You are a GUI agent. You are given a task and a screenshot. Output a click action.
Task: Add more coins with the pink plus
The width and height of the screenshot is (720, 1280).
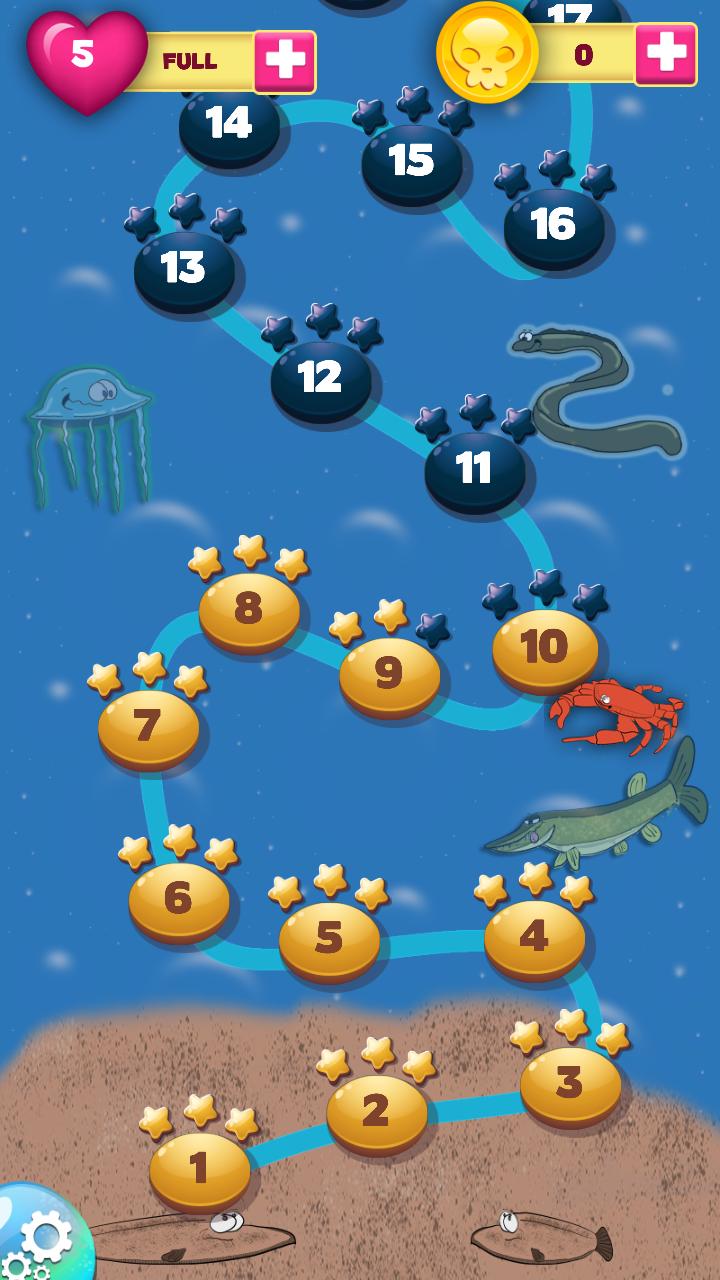[x=665, y=54]
